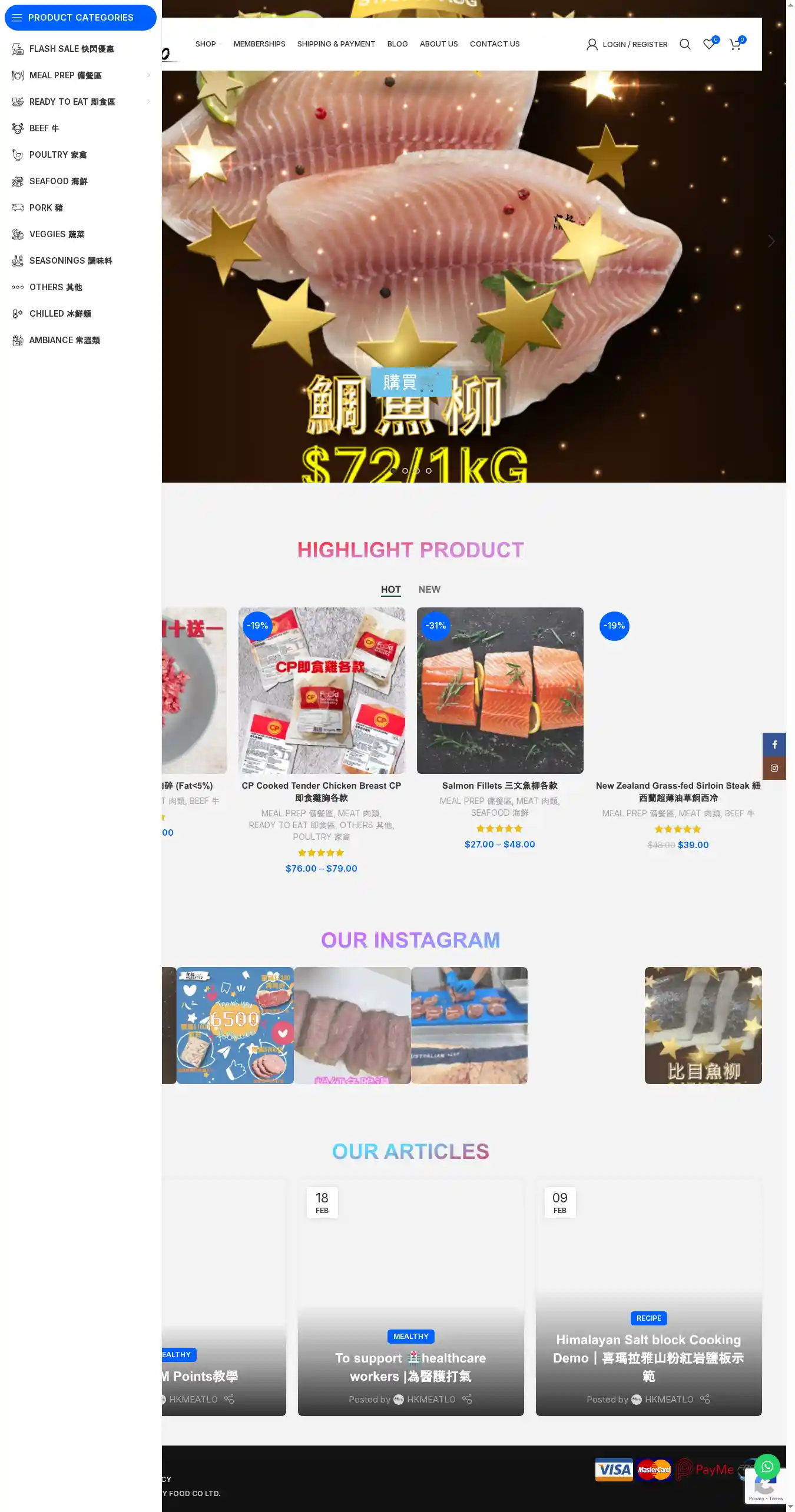Read the Himalayan Salt block article
This screenshot has height=1512, width=795.
click(648, 1358)
